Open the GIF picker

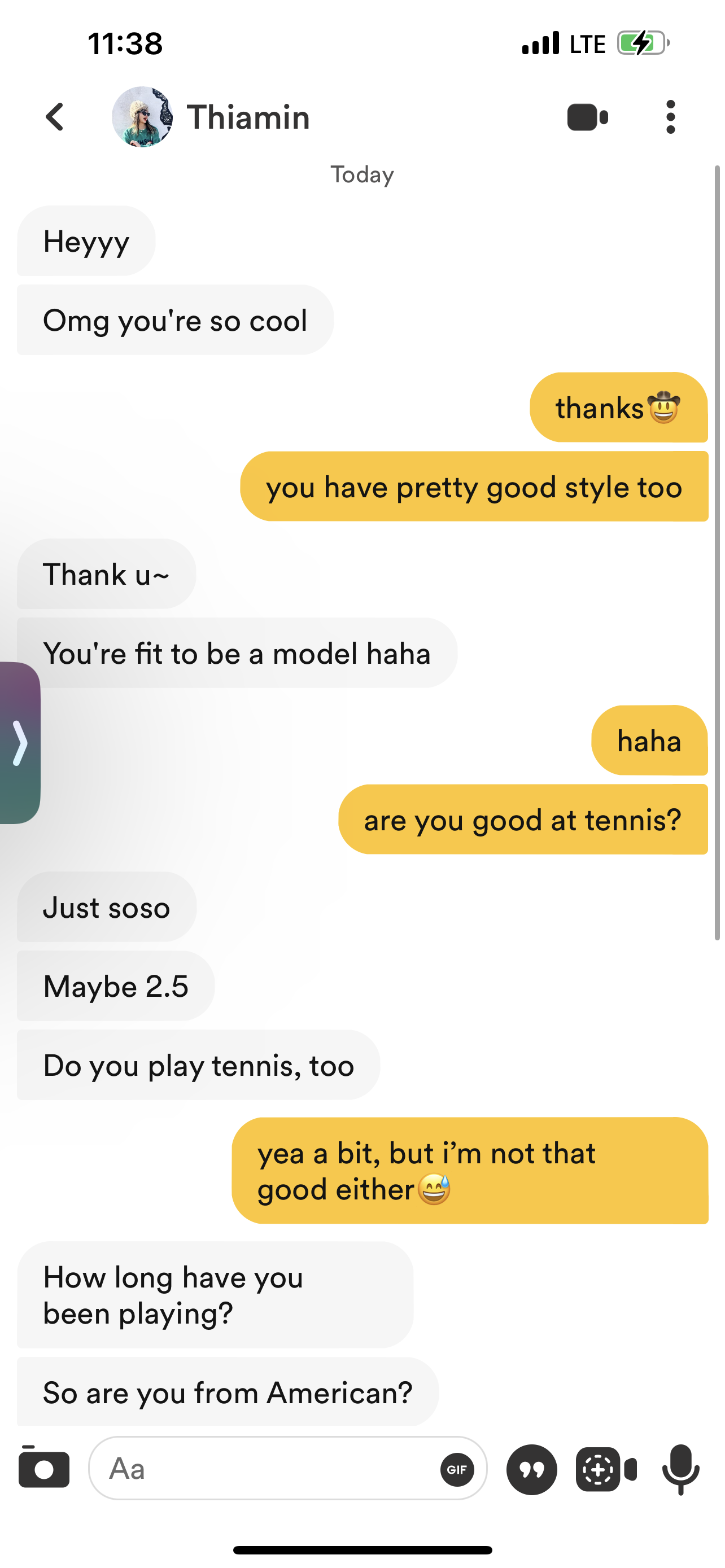tap(457, 1469)
